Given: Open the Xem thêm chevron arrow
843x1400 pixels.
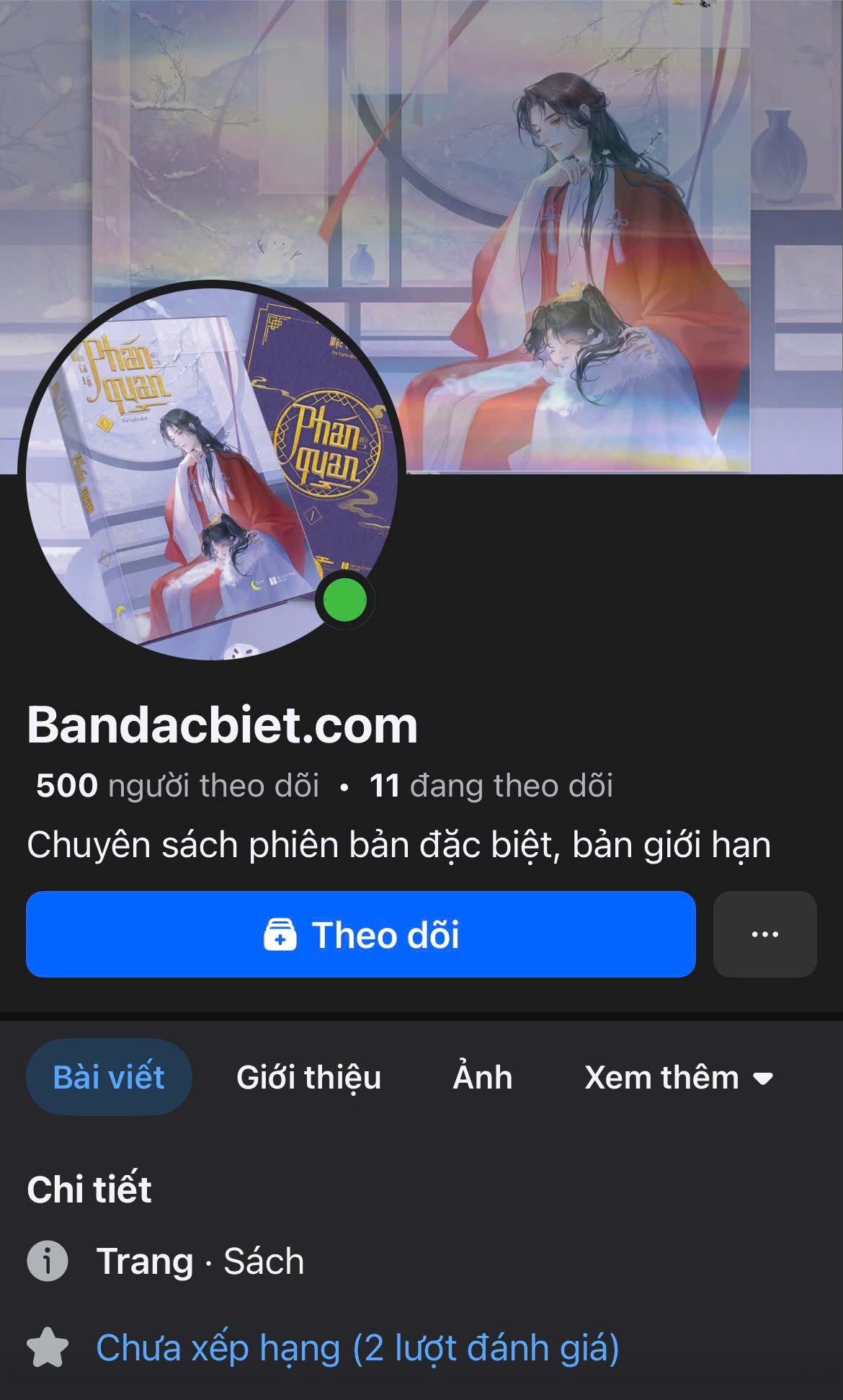Looking at the screenshot, I should pyautogui.click(x=763, y=1078).
